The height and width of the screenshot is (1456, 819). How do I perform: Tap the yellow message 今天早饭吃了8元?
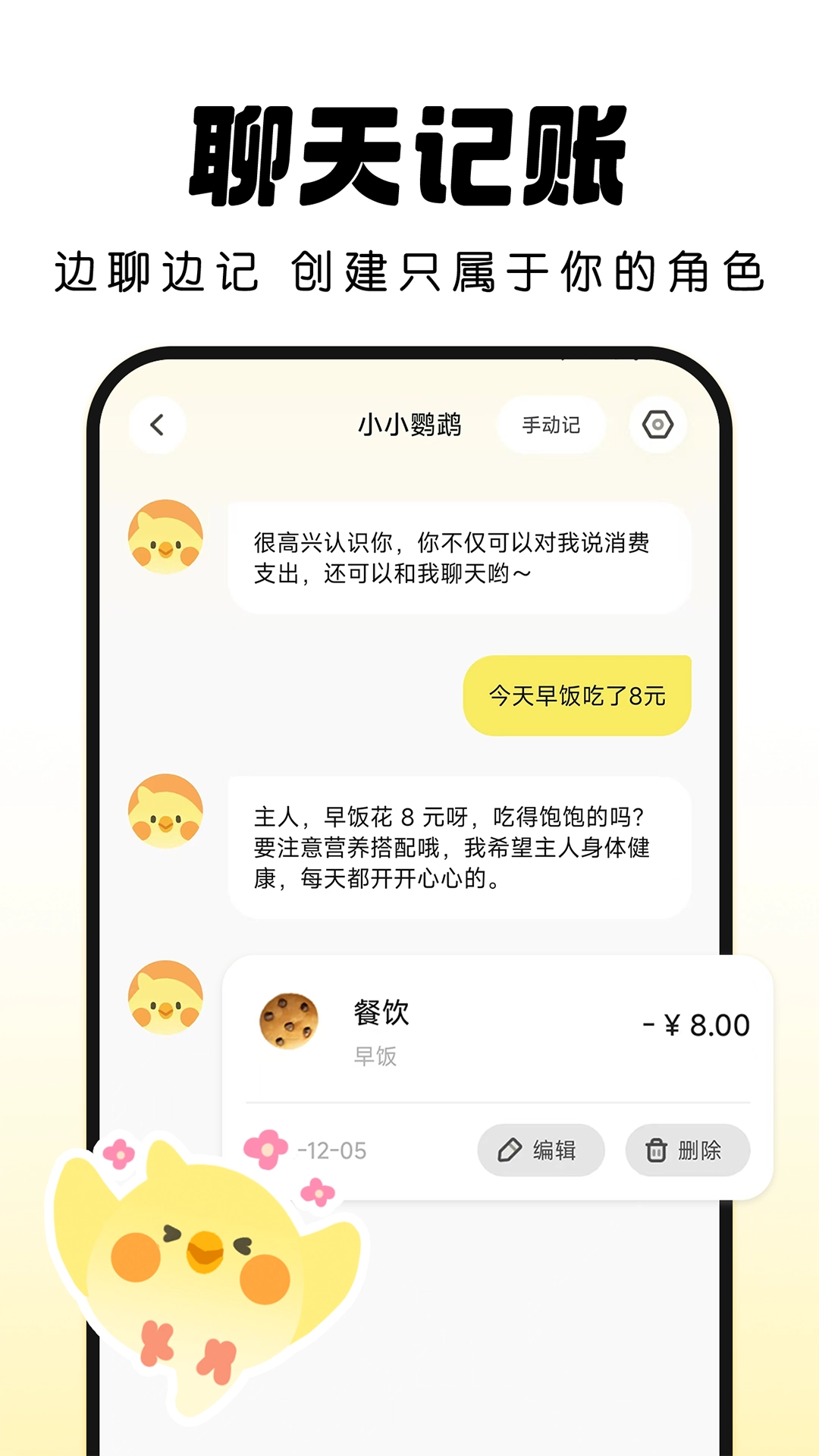pos(578,692)
